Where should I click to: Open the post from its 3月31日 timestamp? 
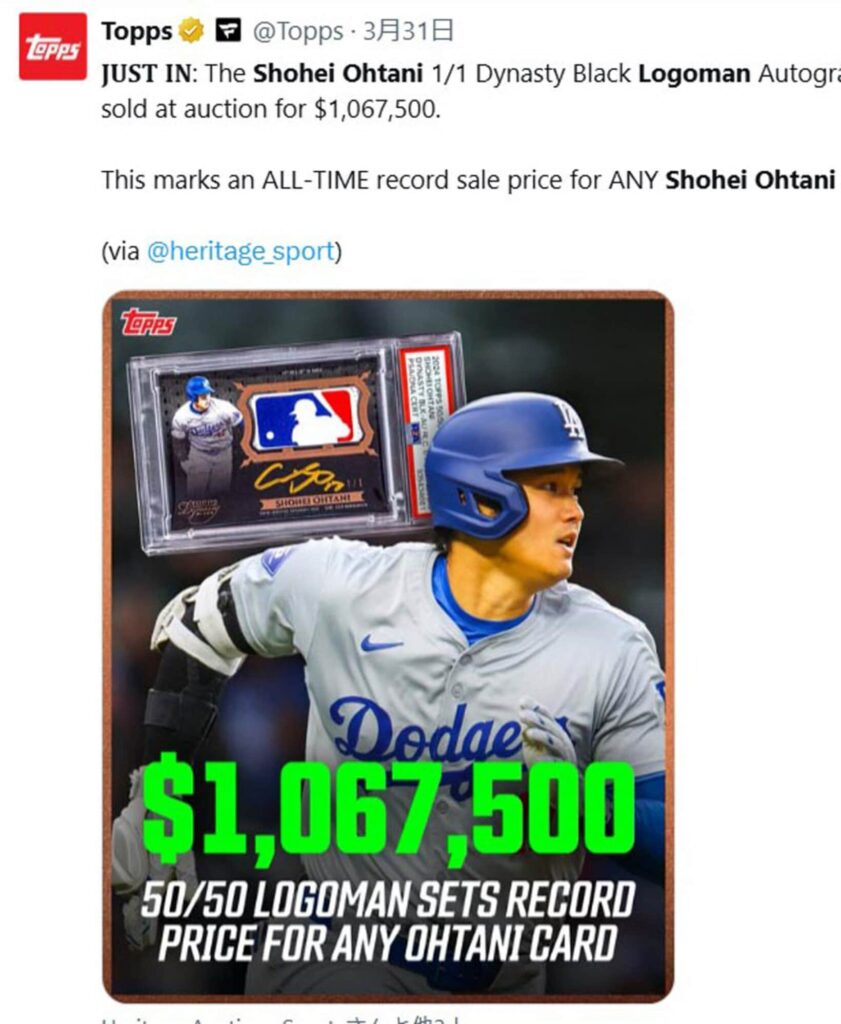point(408,32)
